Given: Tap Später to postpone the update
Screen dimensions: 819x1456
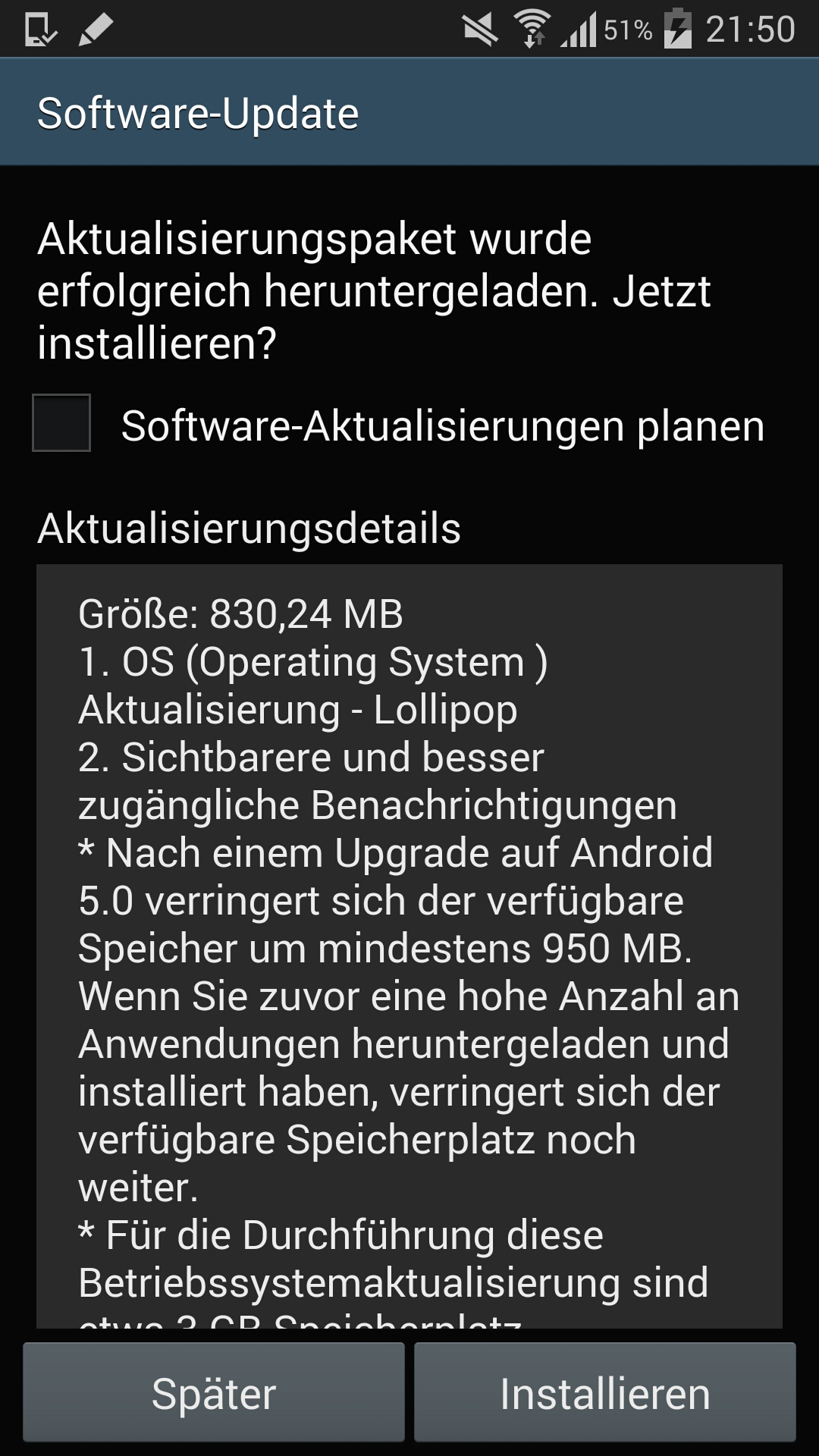Looking at the screenshot, I should pos(214,1392).
